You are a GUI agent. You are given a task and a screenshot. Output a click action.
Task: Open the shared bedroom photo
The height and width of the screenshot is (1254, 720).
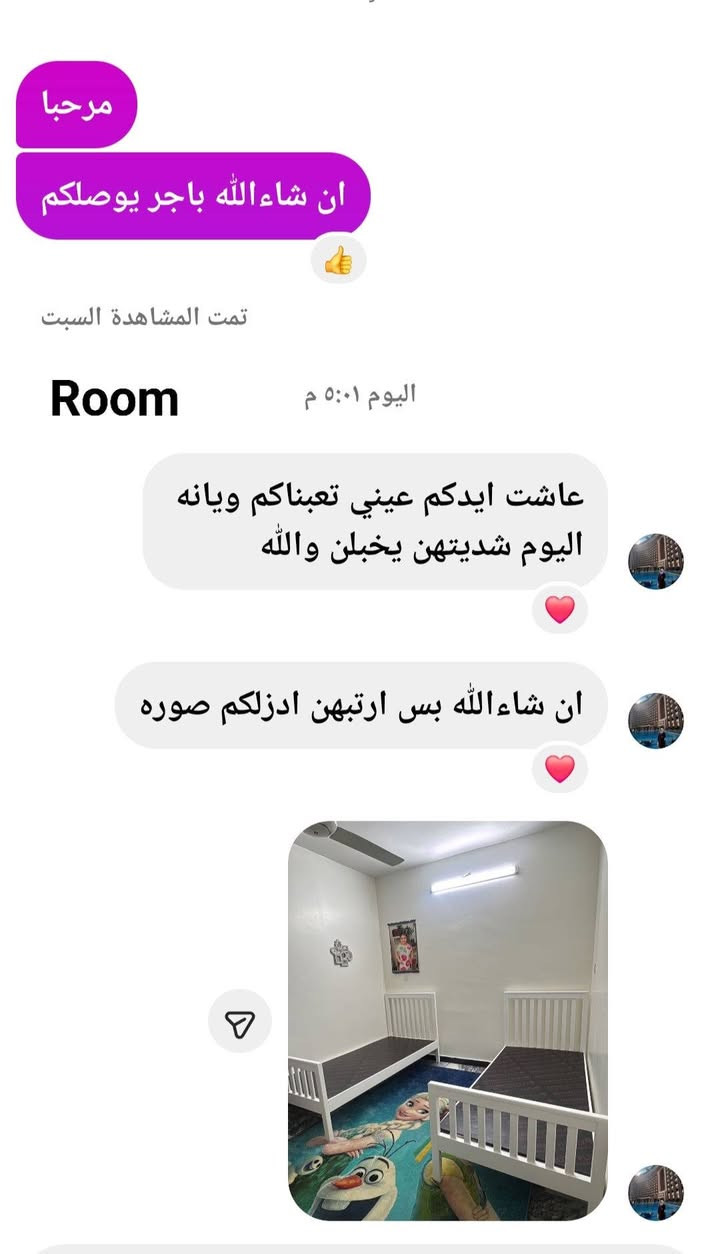[x=447, y=1020]
